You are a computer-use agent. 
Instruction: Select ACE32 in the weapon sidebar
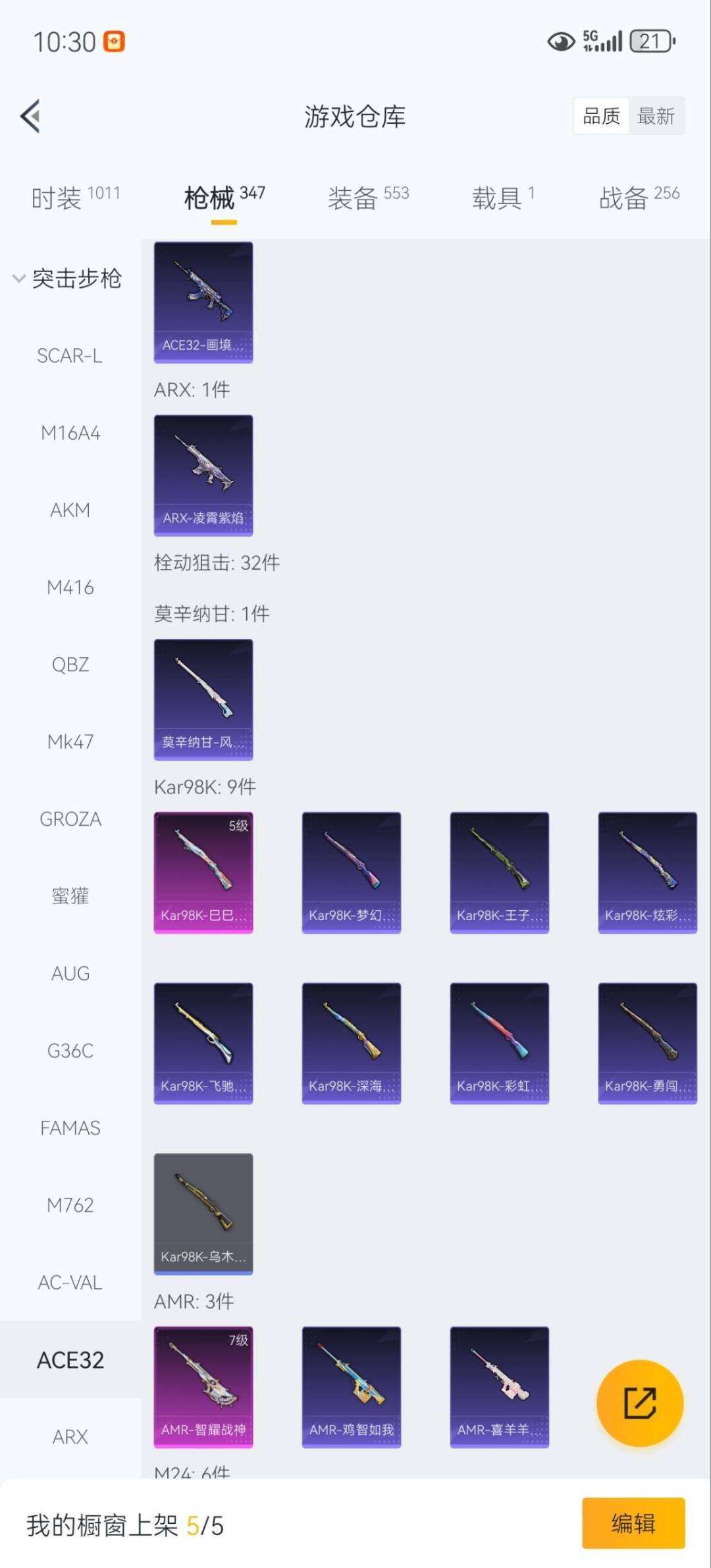(x=70, y=1359)
